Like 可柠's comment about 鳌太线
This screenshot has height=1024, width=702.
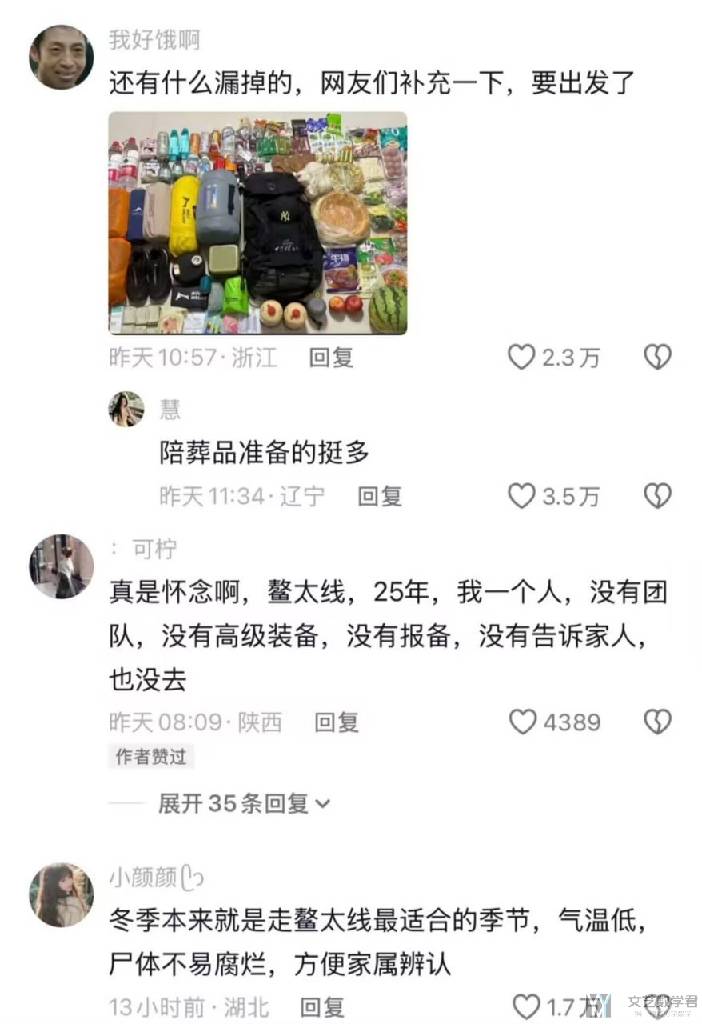[523, 722]
